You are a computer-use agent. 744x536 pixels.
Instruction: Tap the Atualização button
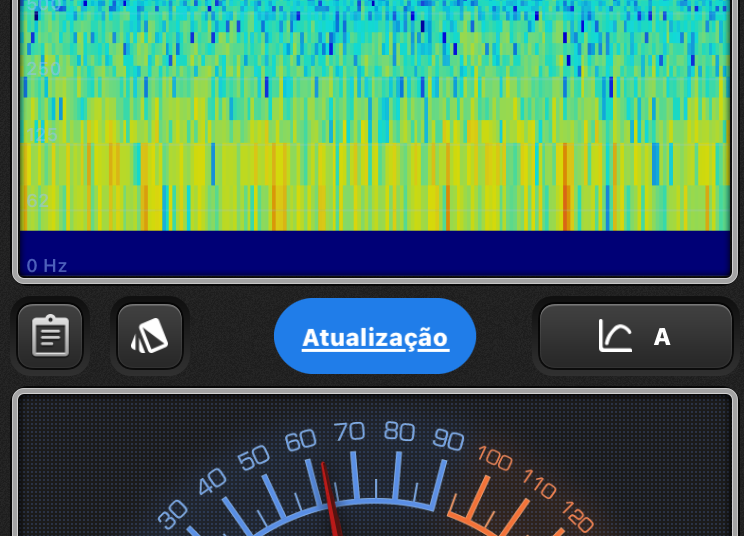pyautogui.click(x=375, y=337)
